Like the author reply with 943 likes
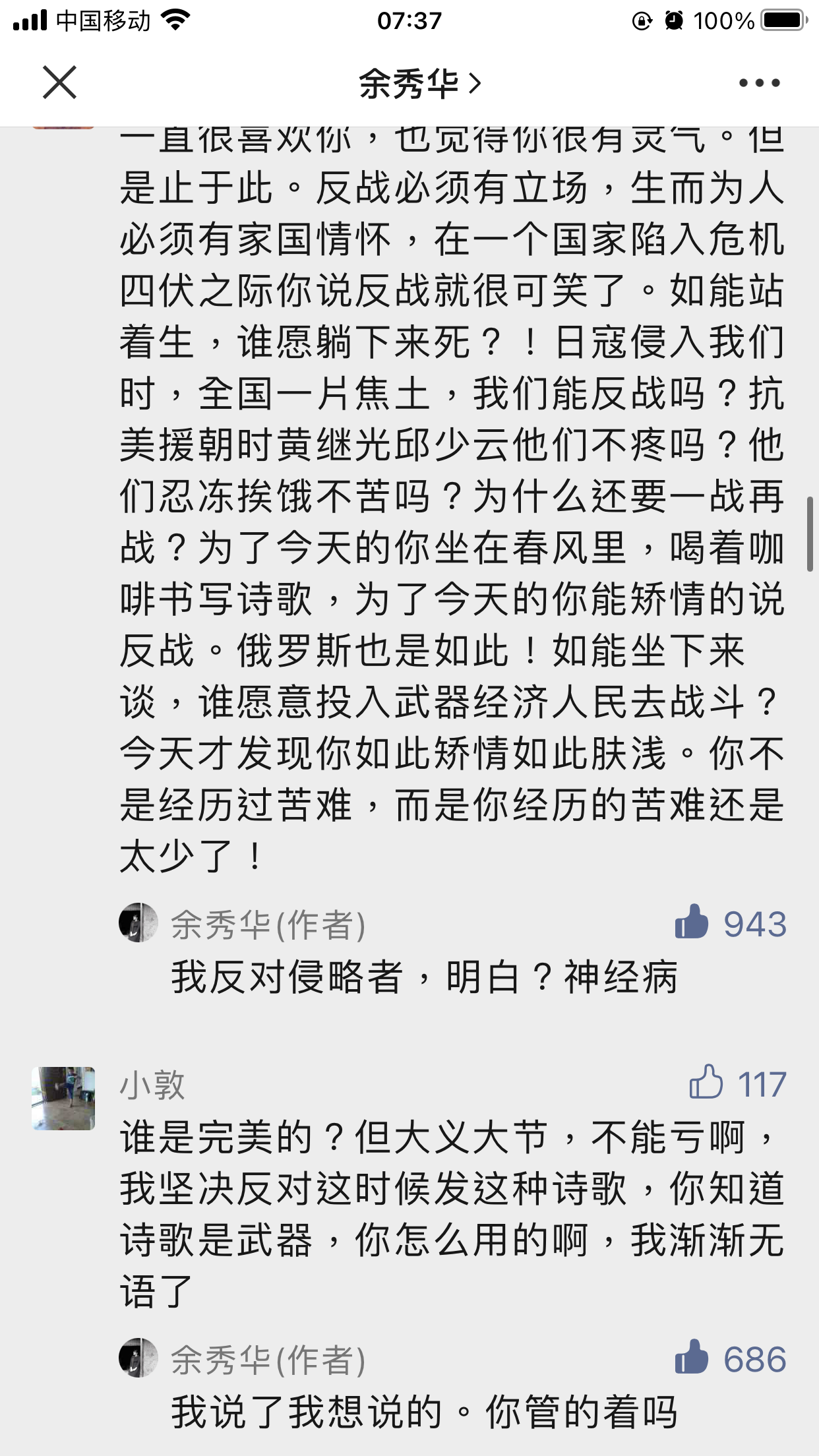This screenshot has width=819, height=1456. coord(691,921)
